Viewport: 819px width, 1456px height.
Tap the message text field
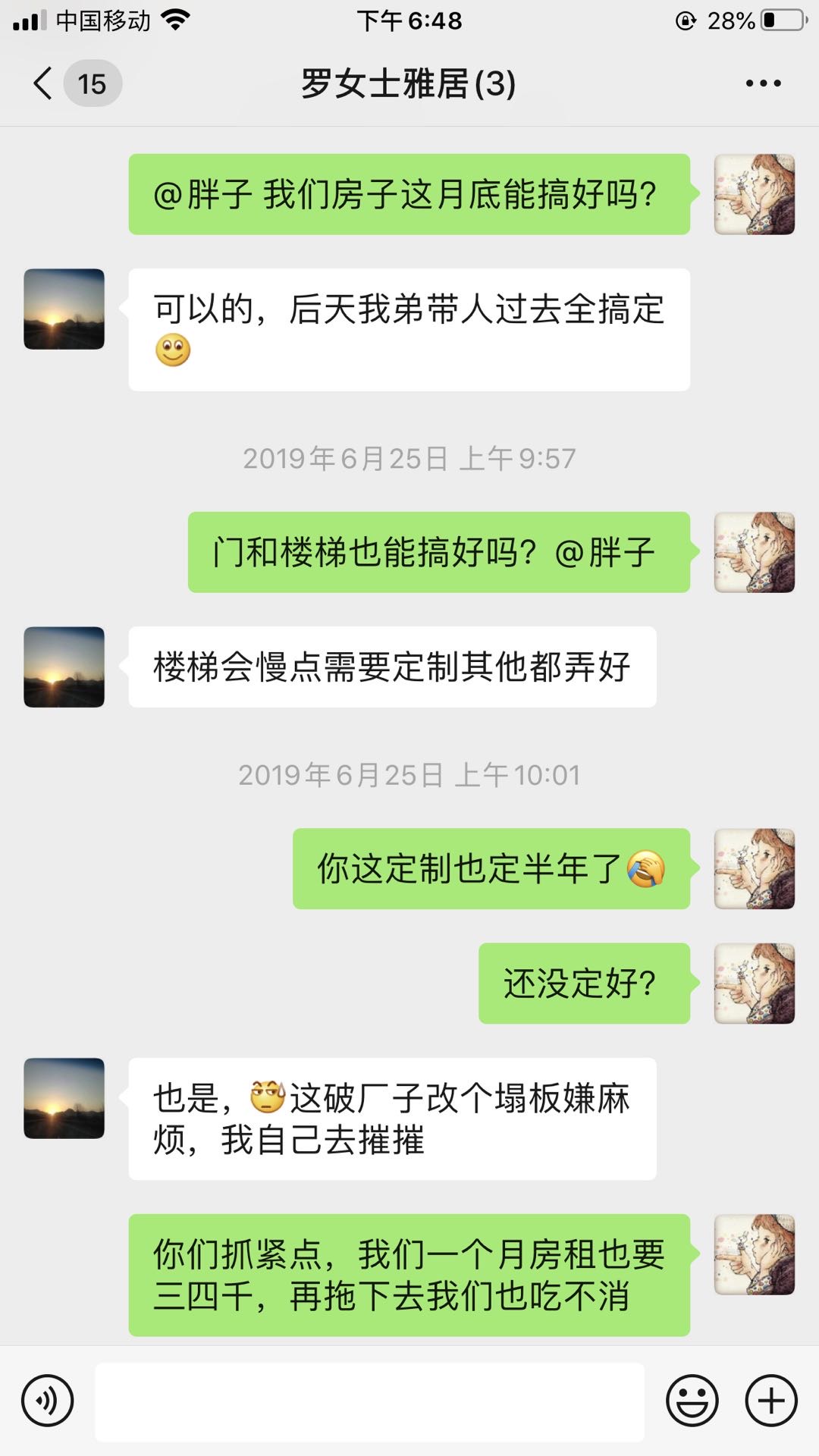point(369,1402)
